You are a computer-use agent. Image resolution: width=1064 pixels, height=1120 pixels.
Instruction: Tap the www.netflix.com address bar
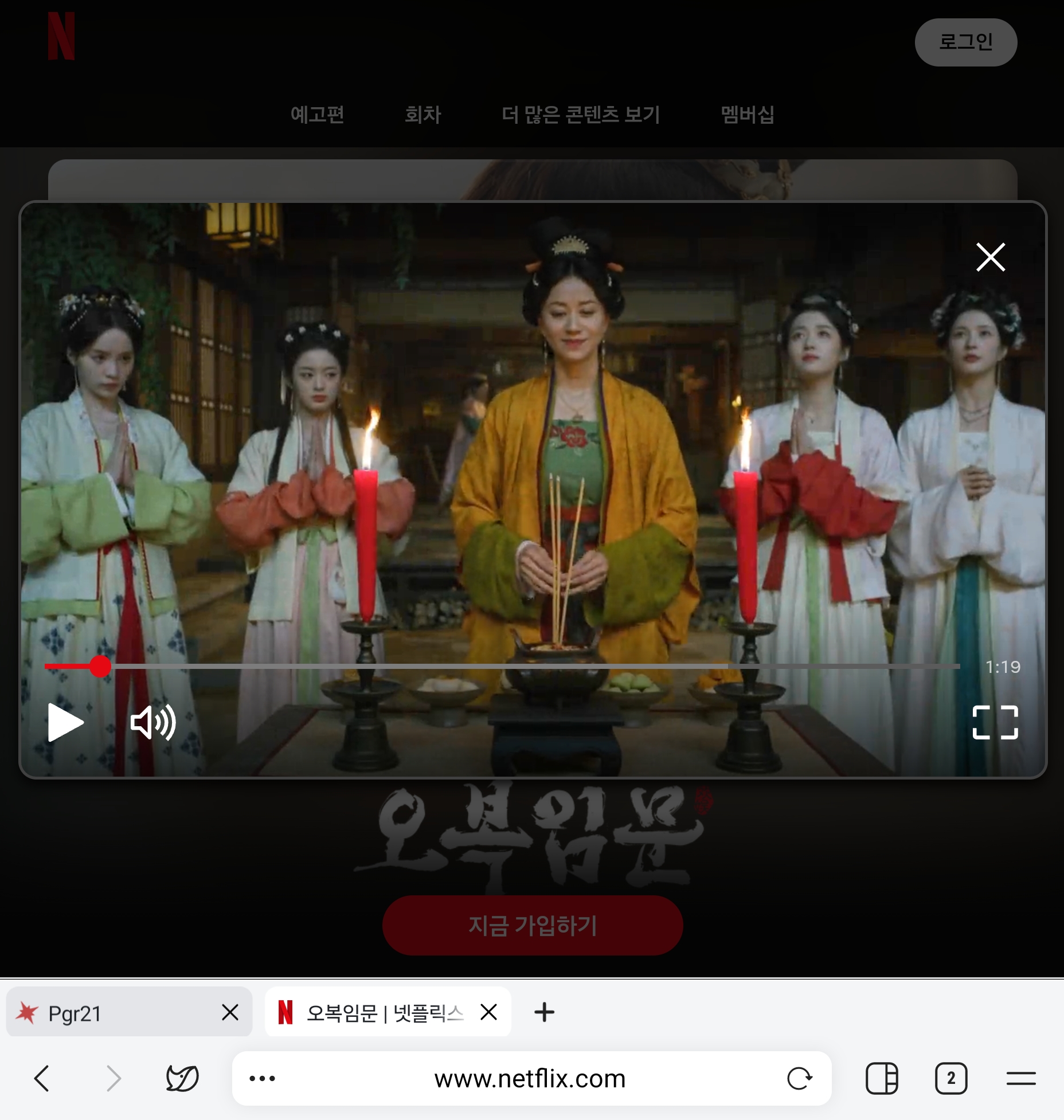pos(530,1079)
